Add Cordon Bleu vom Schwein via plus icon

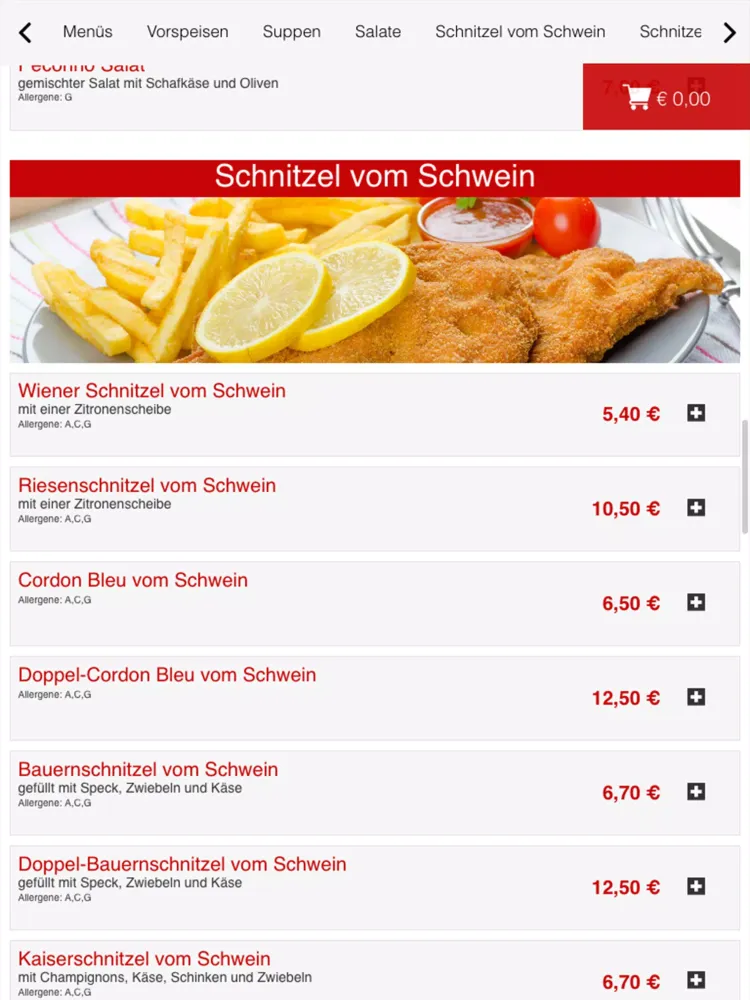[696, 602]
